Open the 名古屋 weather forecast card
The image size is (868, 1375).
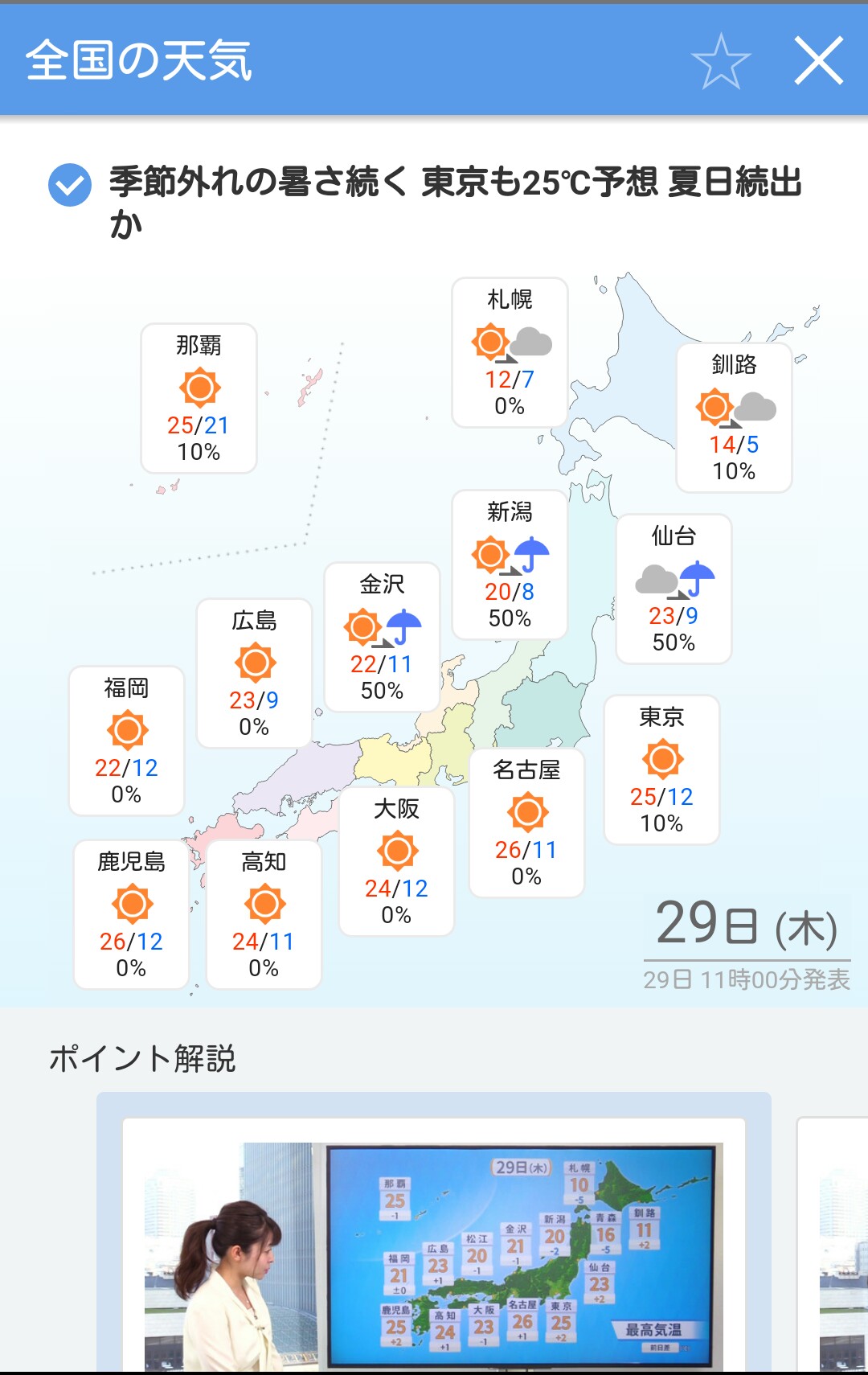526,823
